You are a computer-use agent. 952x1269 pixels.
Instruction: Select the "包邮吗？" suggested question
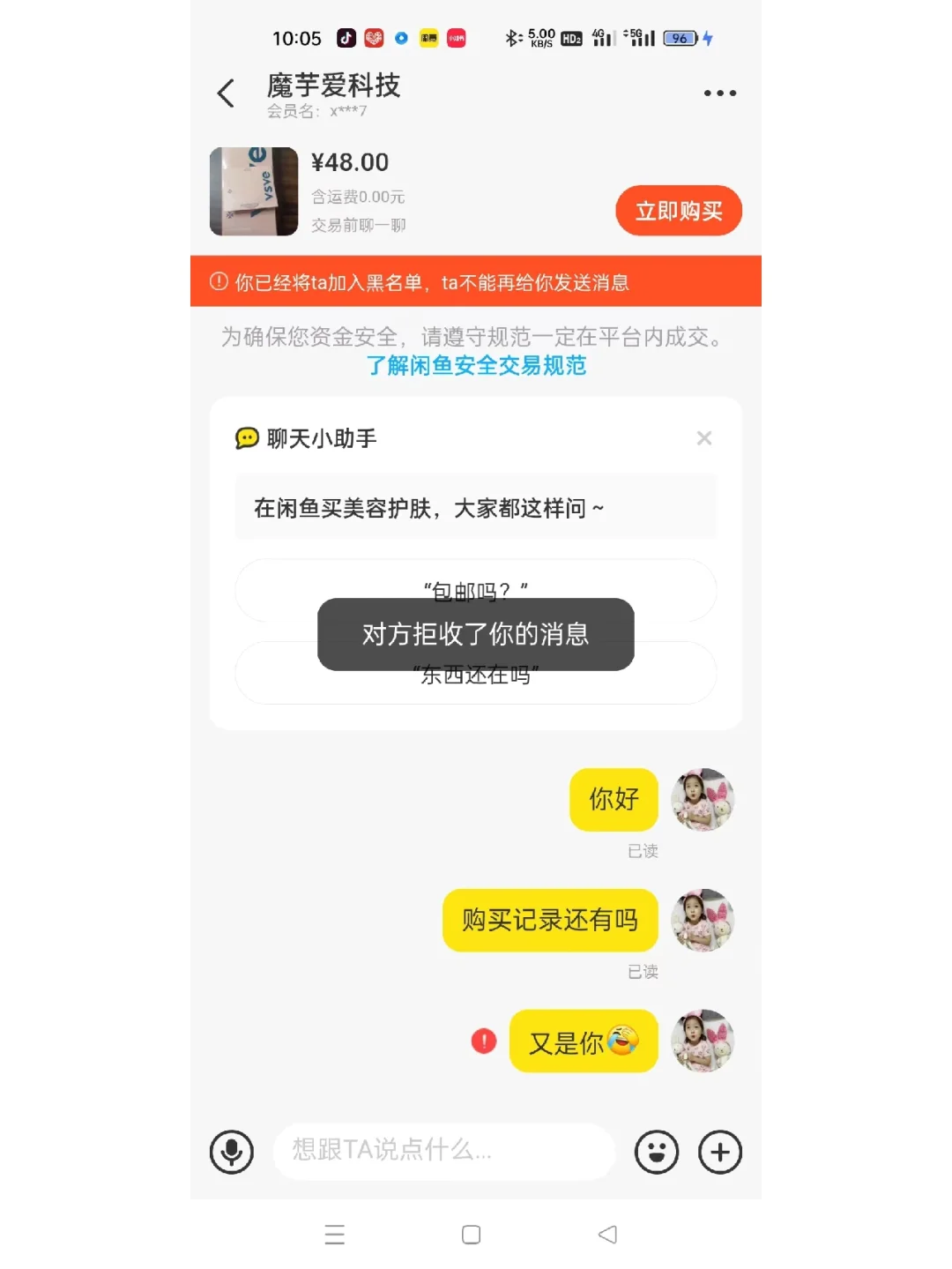(x=476, y=590)
